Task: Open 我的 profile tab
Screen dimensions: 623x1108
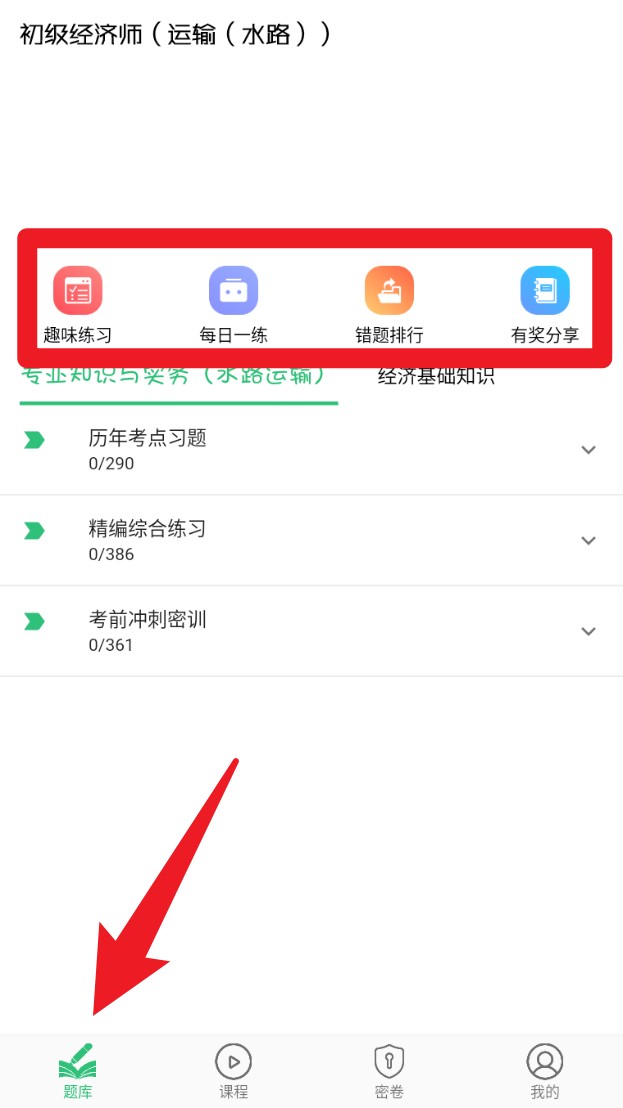Action: point(545,1071)
